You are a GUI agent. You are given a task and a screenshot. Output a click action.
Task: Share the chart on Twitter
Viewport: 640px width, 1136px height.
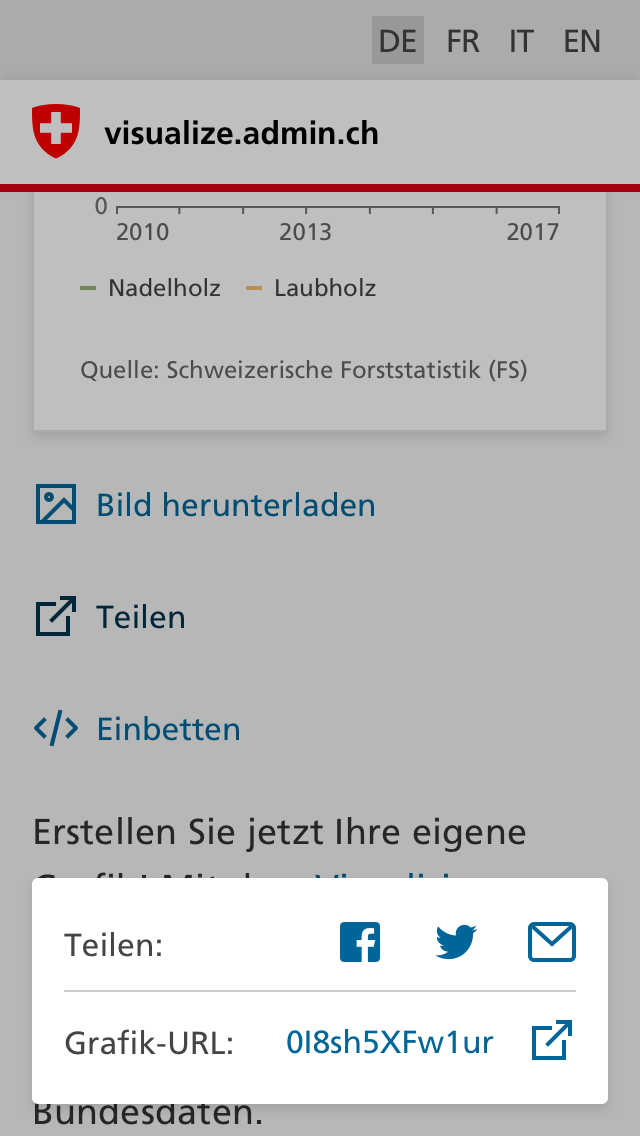[x=456, y=943]
